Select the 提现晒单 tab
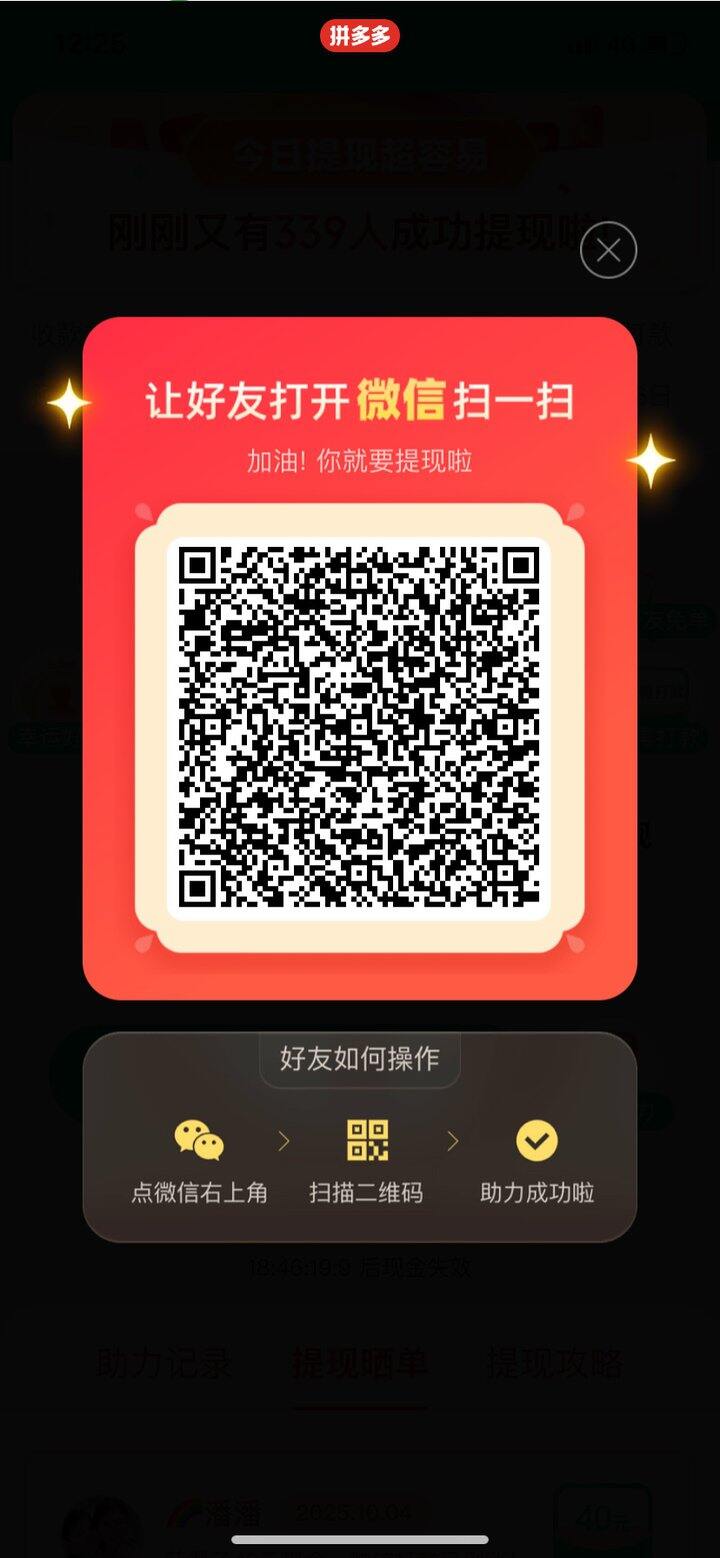720x1558 pixels. click(x=360, y=1360)
